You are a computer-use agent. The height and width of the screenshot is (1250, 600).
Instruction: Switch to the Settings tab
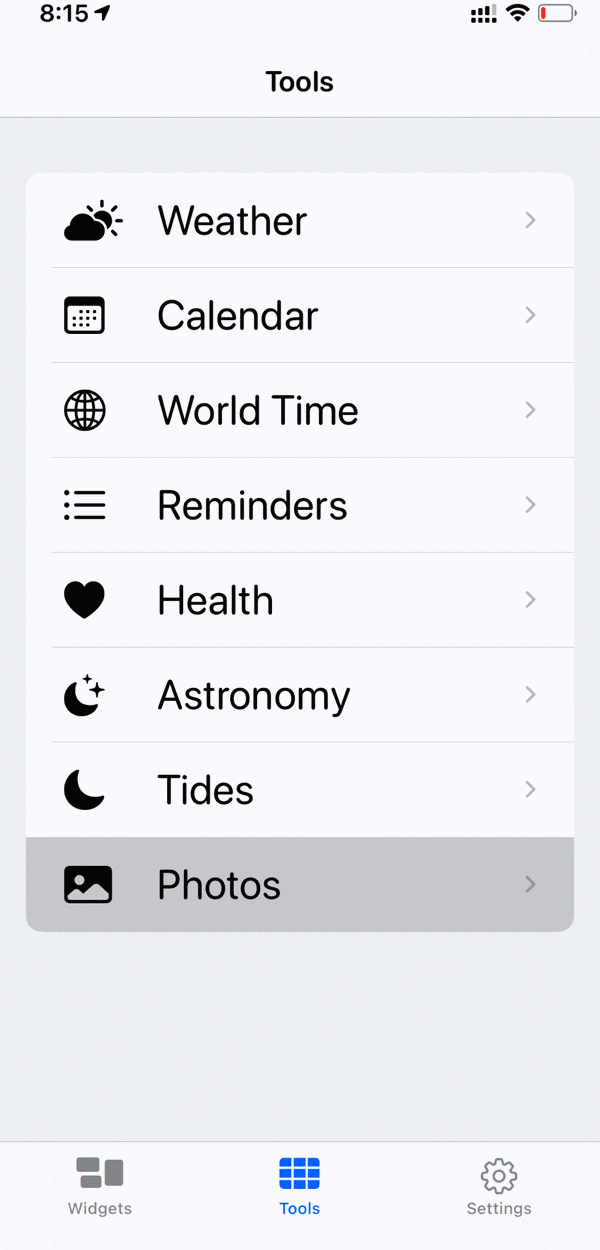499,1187
